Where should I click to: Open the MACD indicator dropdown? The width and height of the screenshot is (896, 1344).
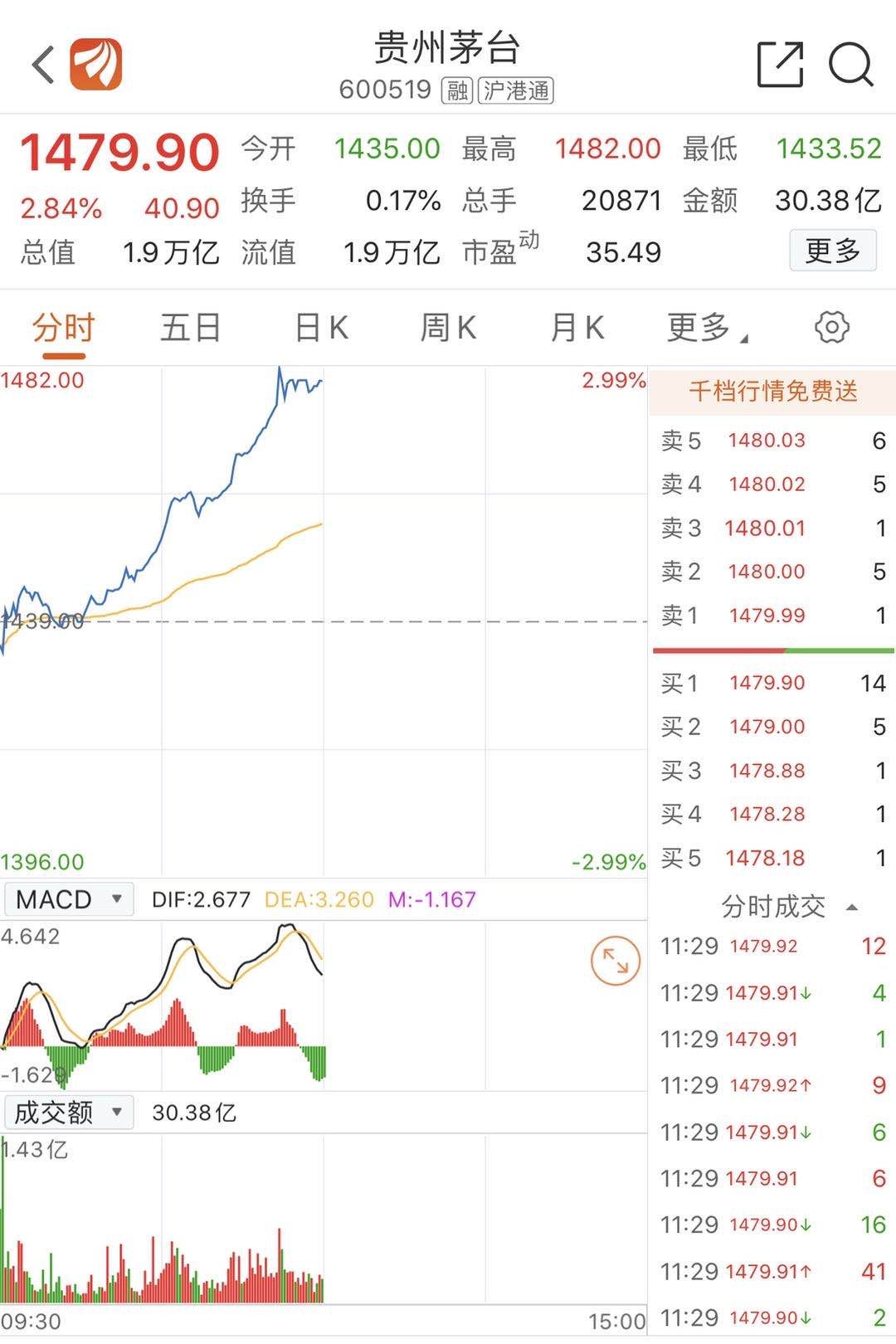tap(70, 899)
